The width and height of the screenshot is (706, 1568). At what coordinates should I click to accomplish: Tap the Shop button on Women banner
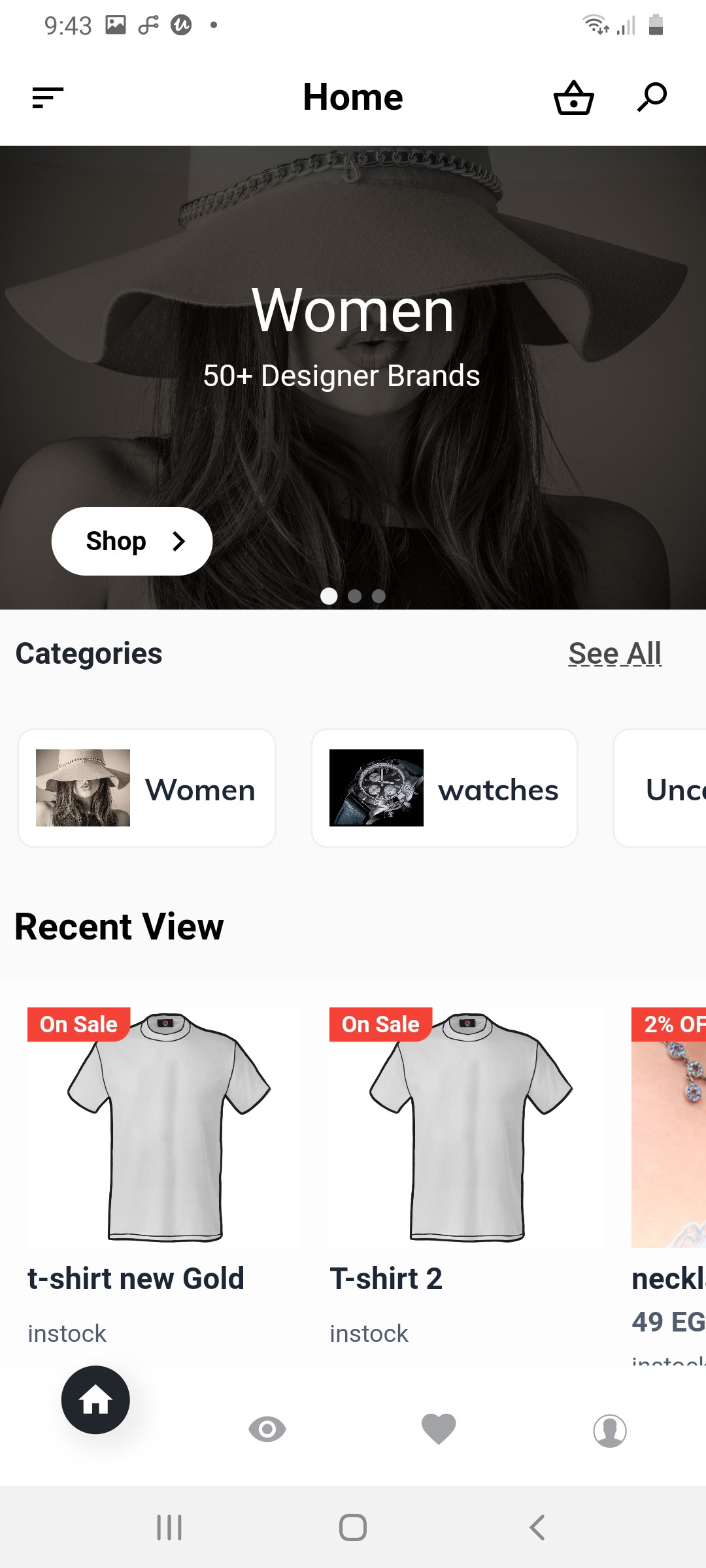[x=132, y=541]
